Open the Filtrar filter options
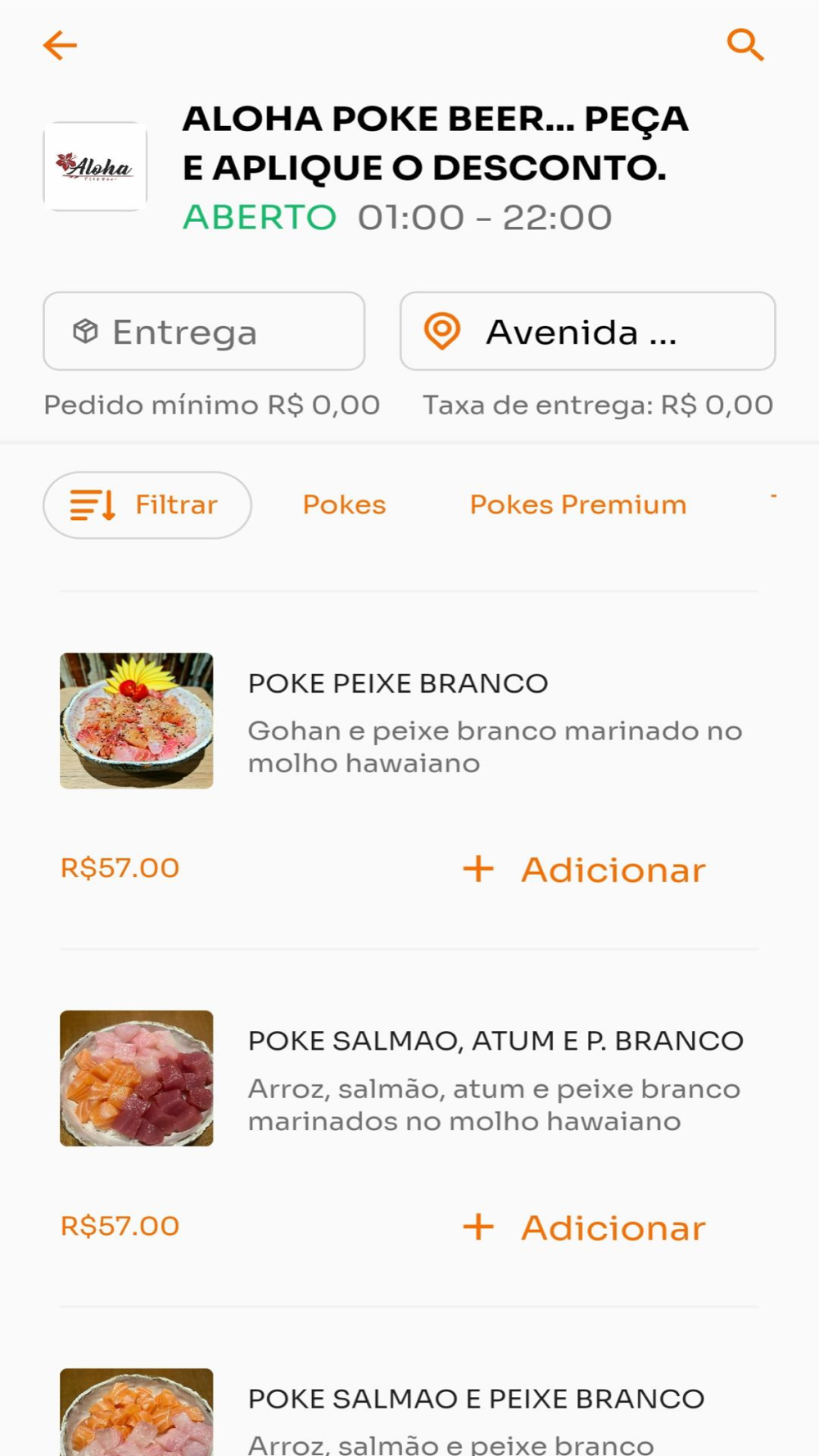The width and height of the screenshot is (819, 1456). [x=147, y=505]
